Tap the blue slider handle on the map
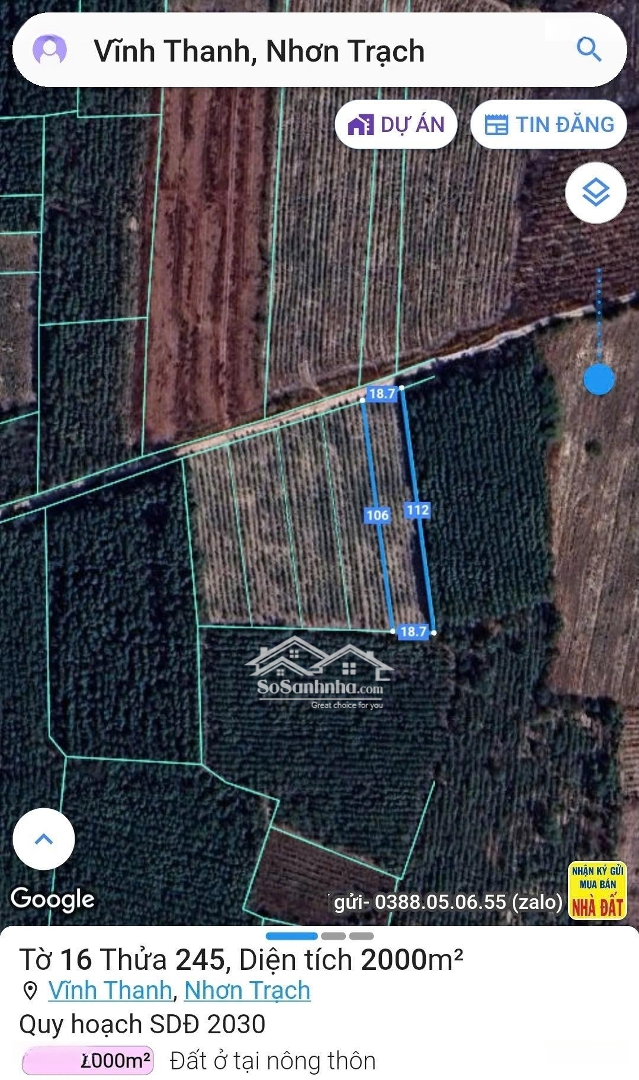The width and height of the screenshot is (639, 1080). pos(599,379)
